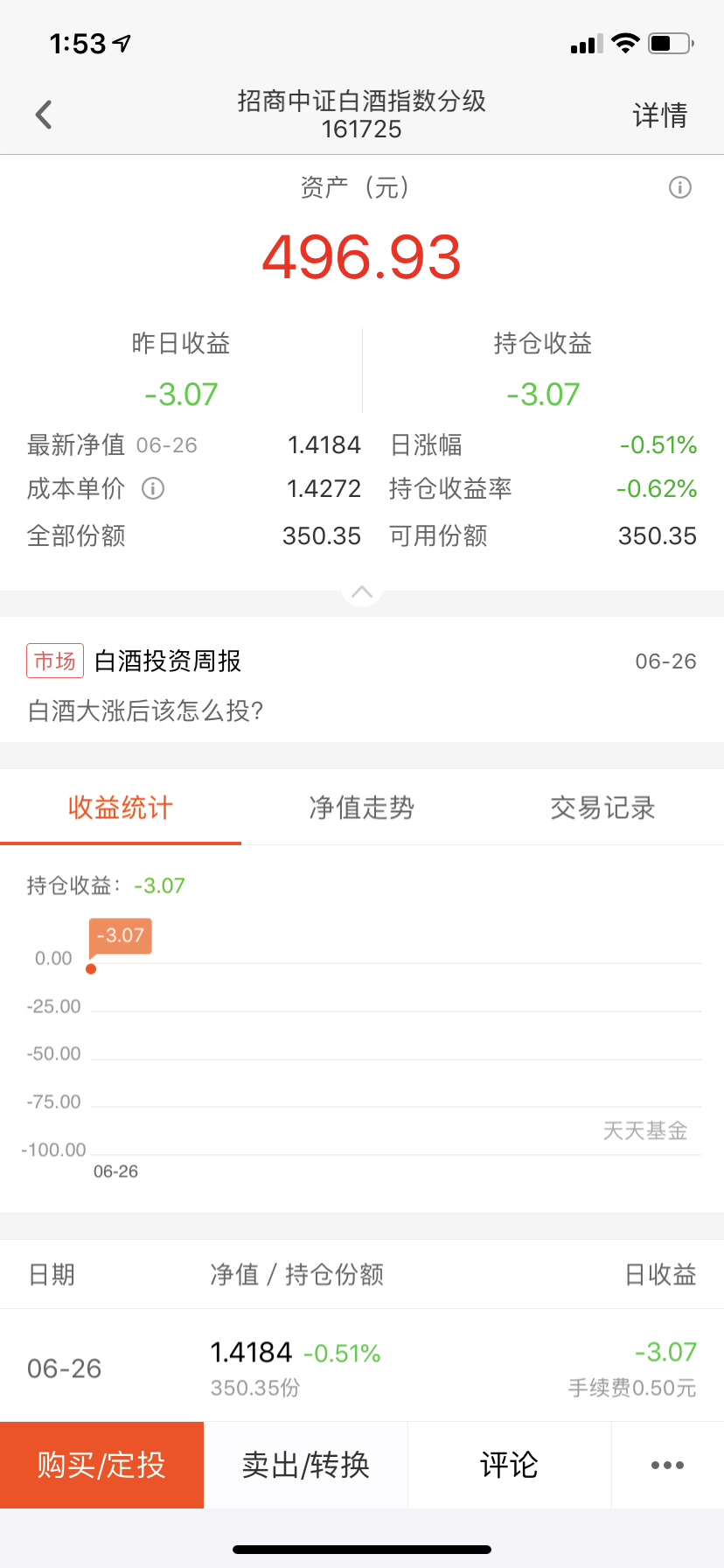724x1568 pixels.
Task: Open 详情 fund details
Action: pyautogui.click(x=660, y=115)
